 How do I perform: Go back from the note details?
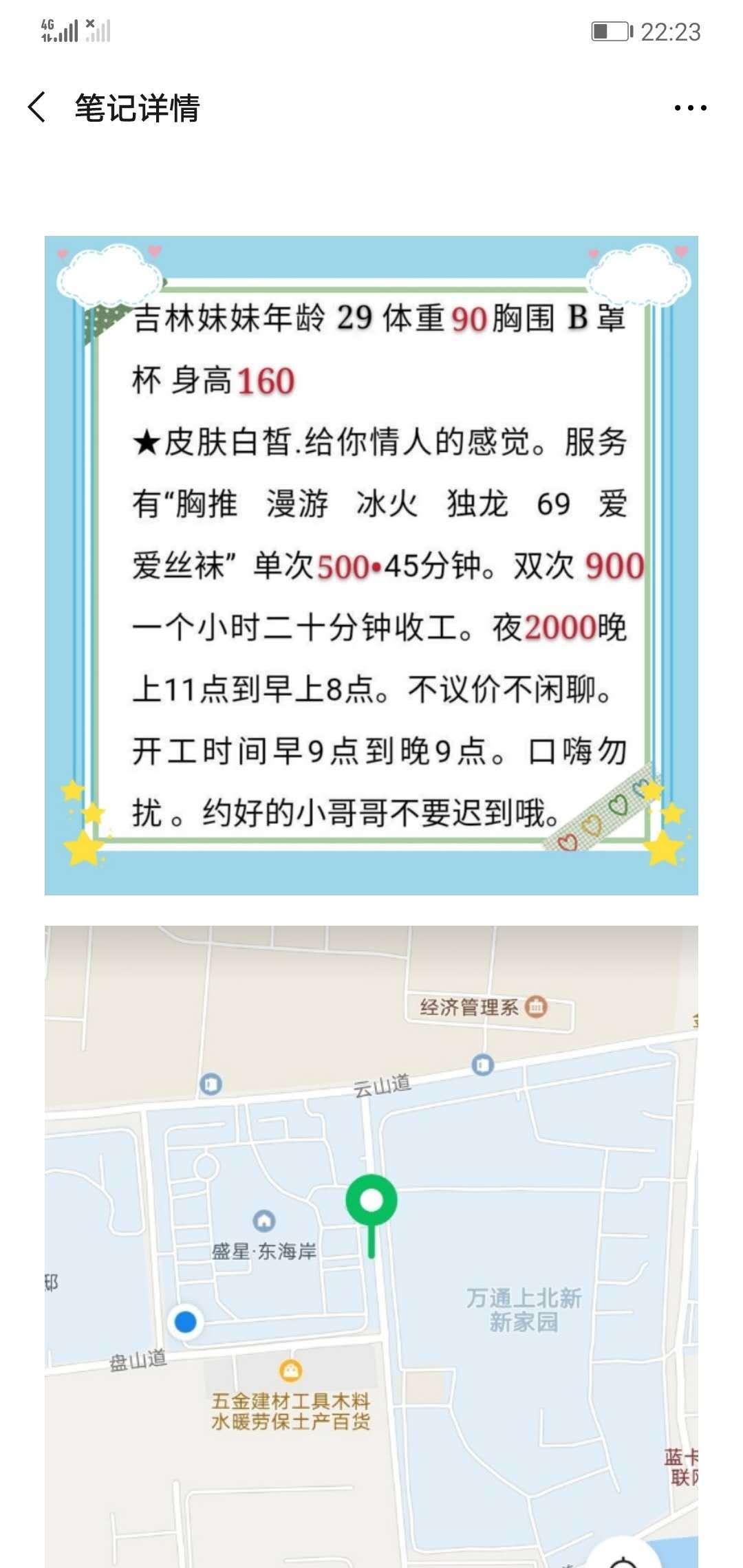click(37, 108)
